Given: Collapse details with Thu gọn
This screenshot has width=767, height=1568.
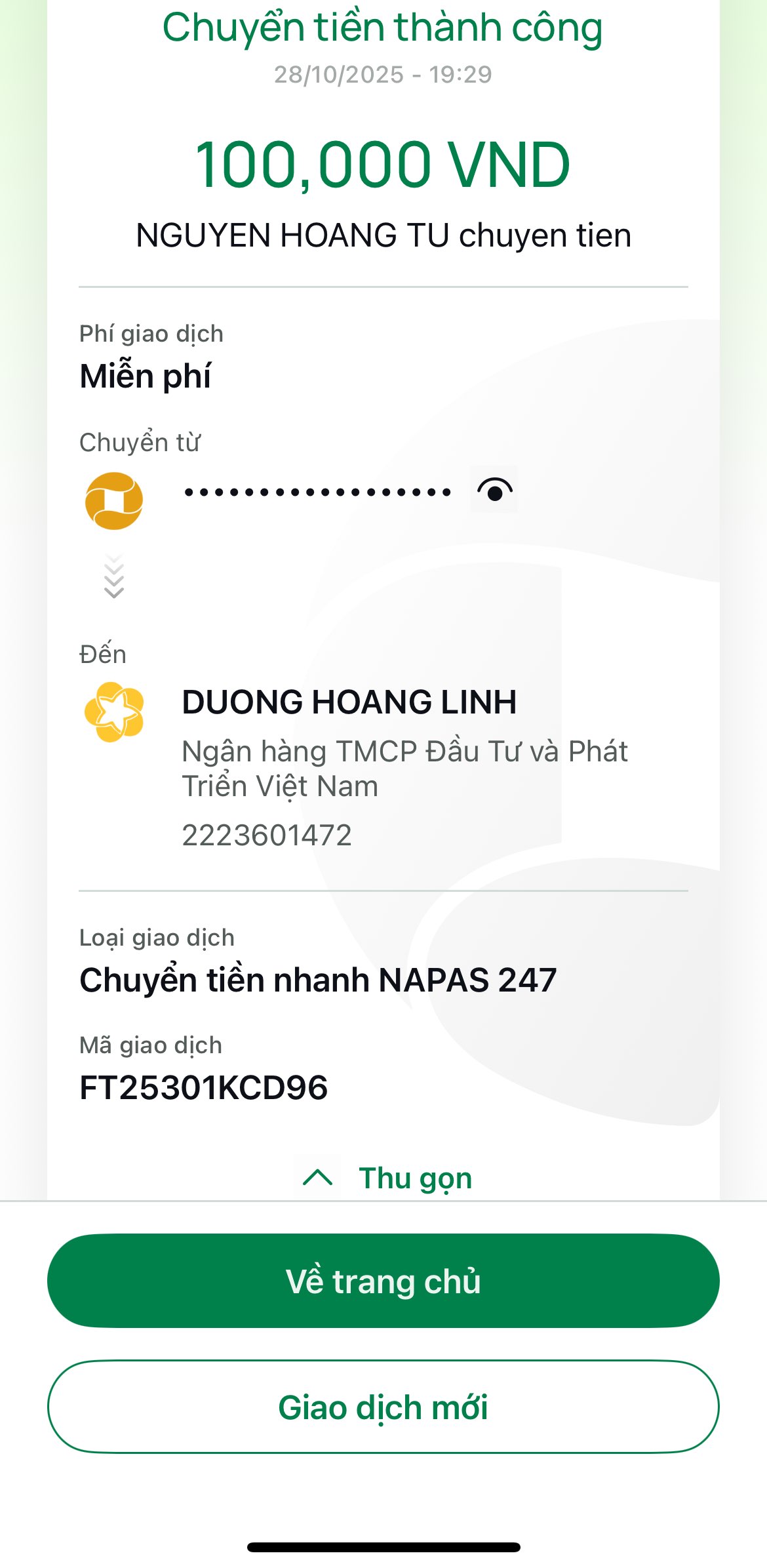Looking at the screenshot, I should pos(387,1178).
